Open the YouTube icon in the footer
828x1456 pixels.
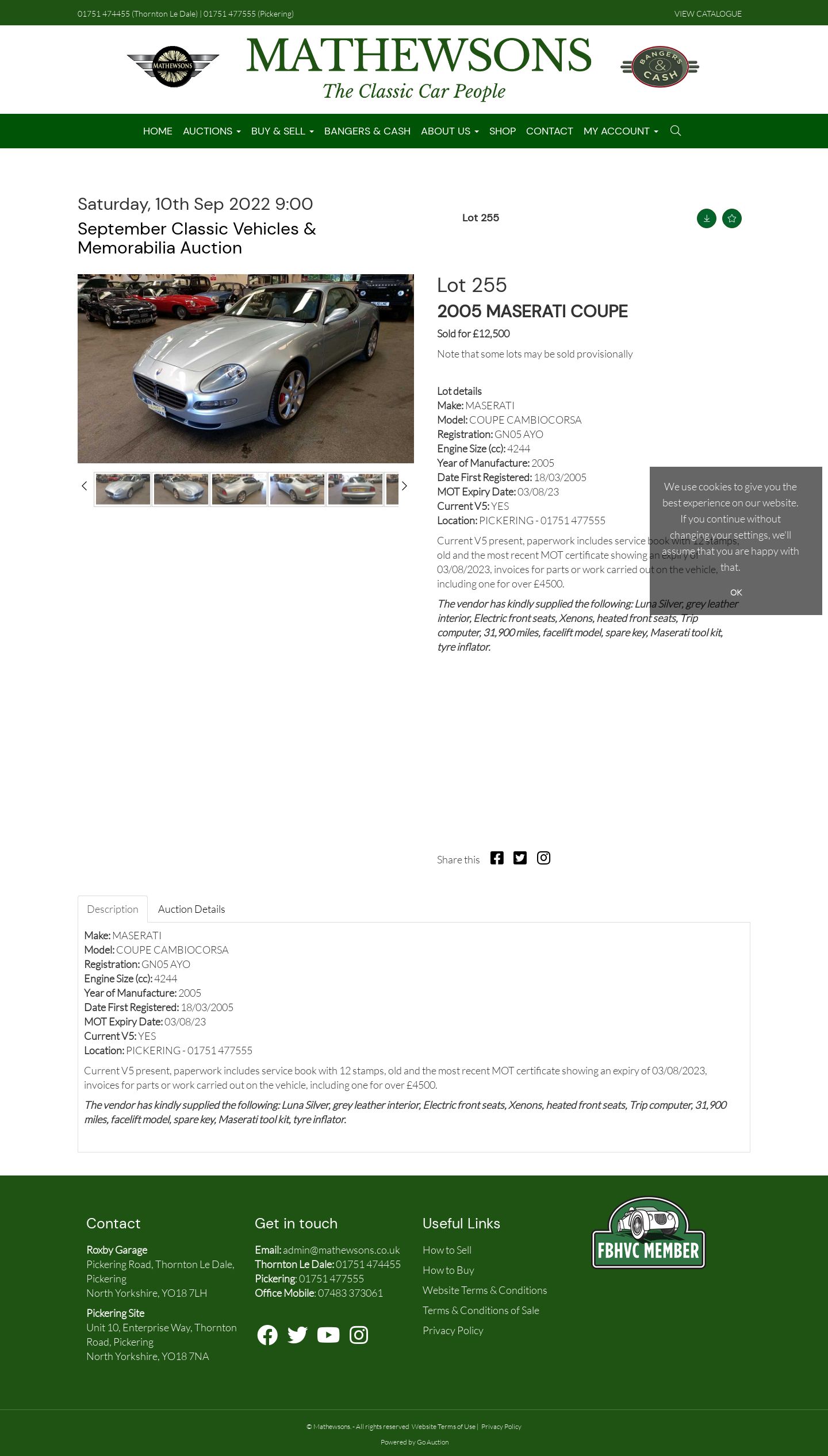(x=328, y=1335)
